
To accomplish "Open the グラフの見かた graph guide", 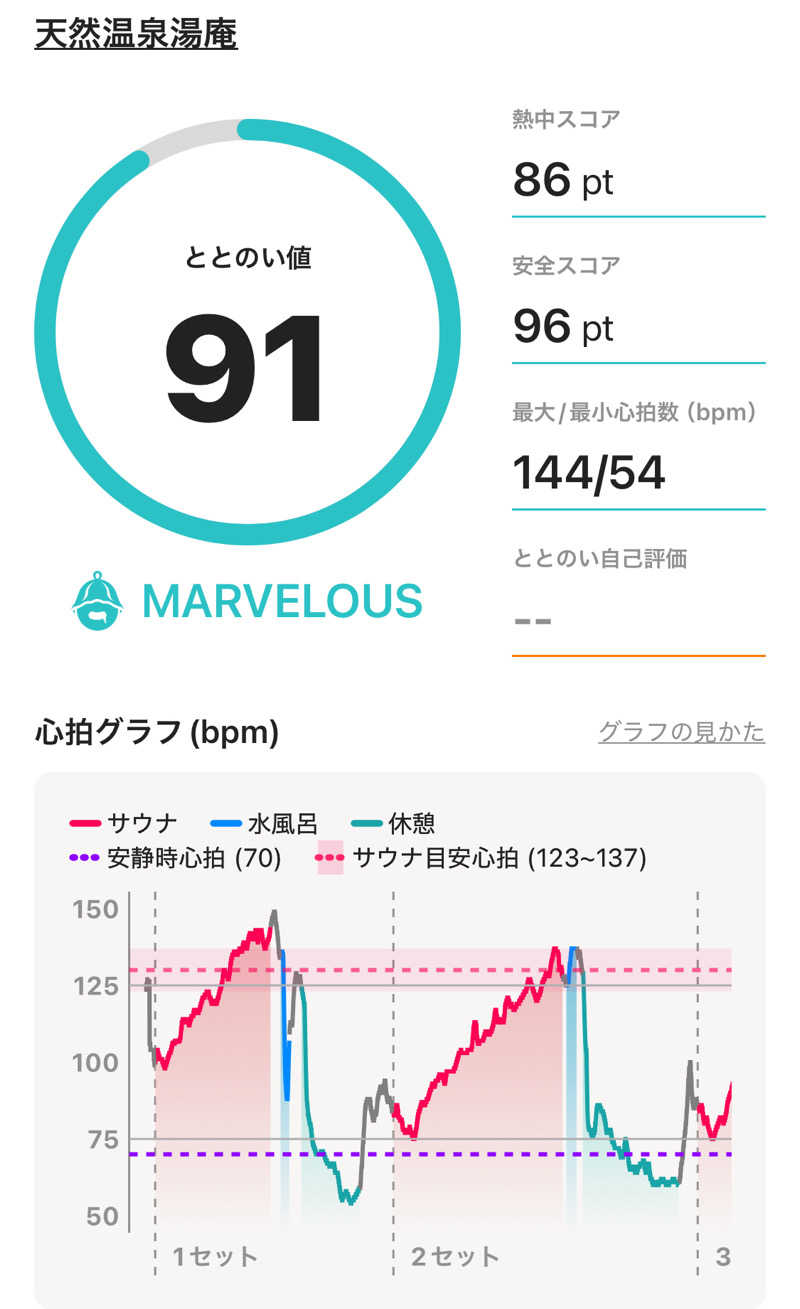I will [681, 732].
